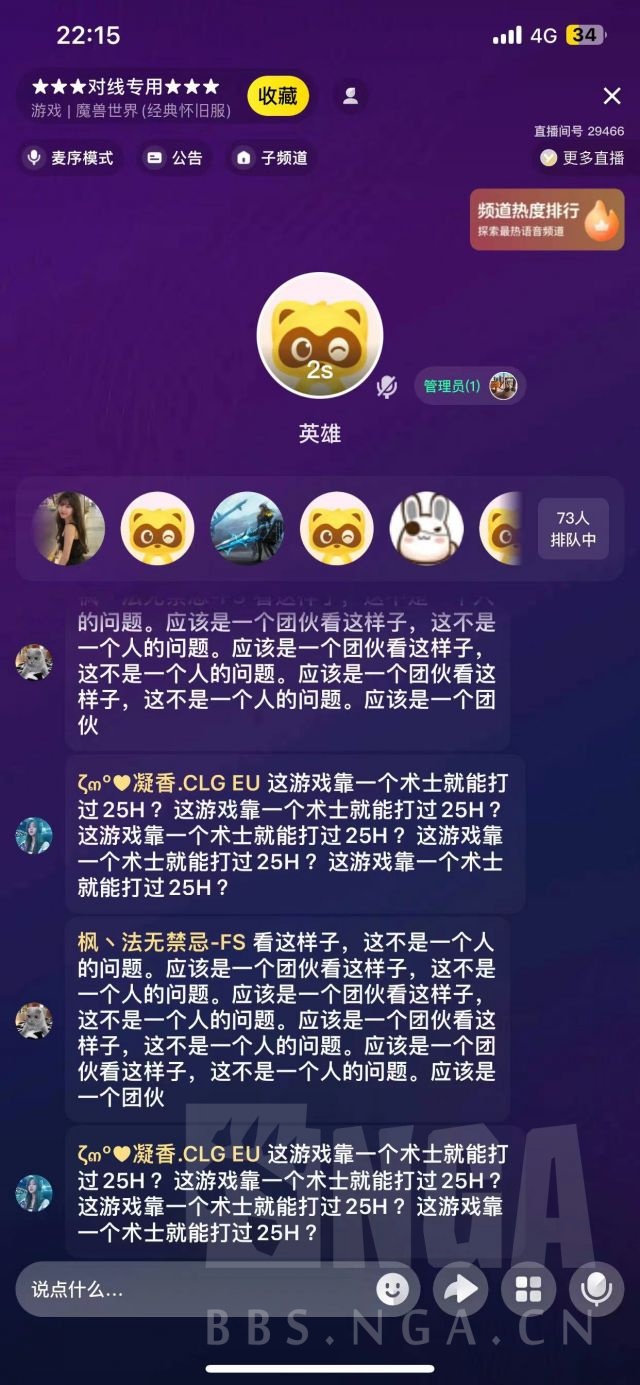Image resolution: width=640 pixels, height=1385 pixels.
Task: View the 73人排队中 queue list
Action: pos(573,528)
